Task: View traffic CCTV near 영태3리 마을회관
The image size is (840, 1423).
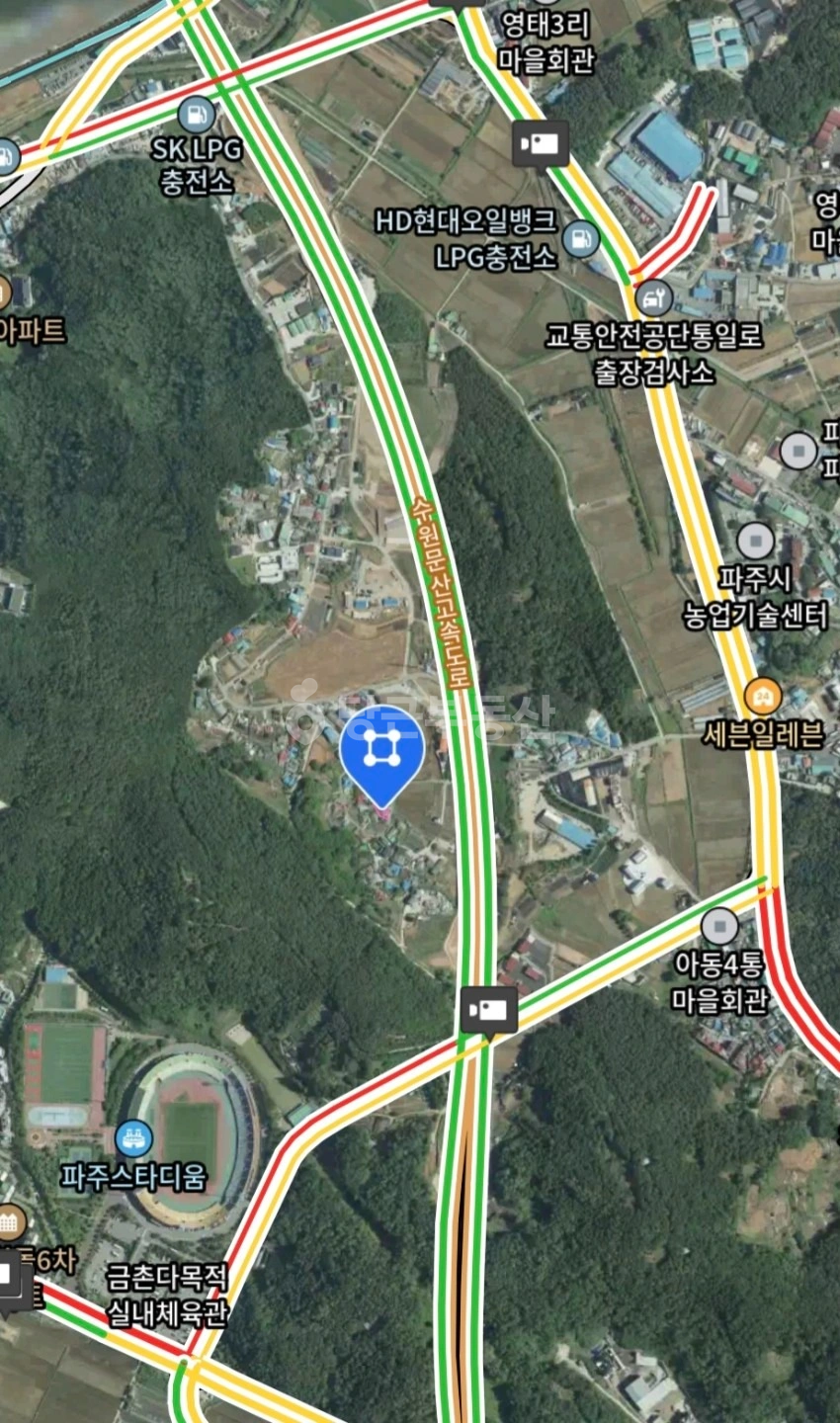Action: [541, 144]
